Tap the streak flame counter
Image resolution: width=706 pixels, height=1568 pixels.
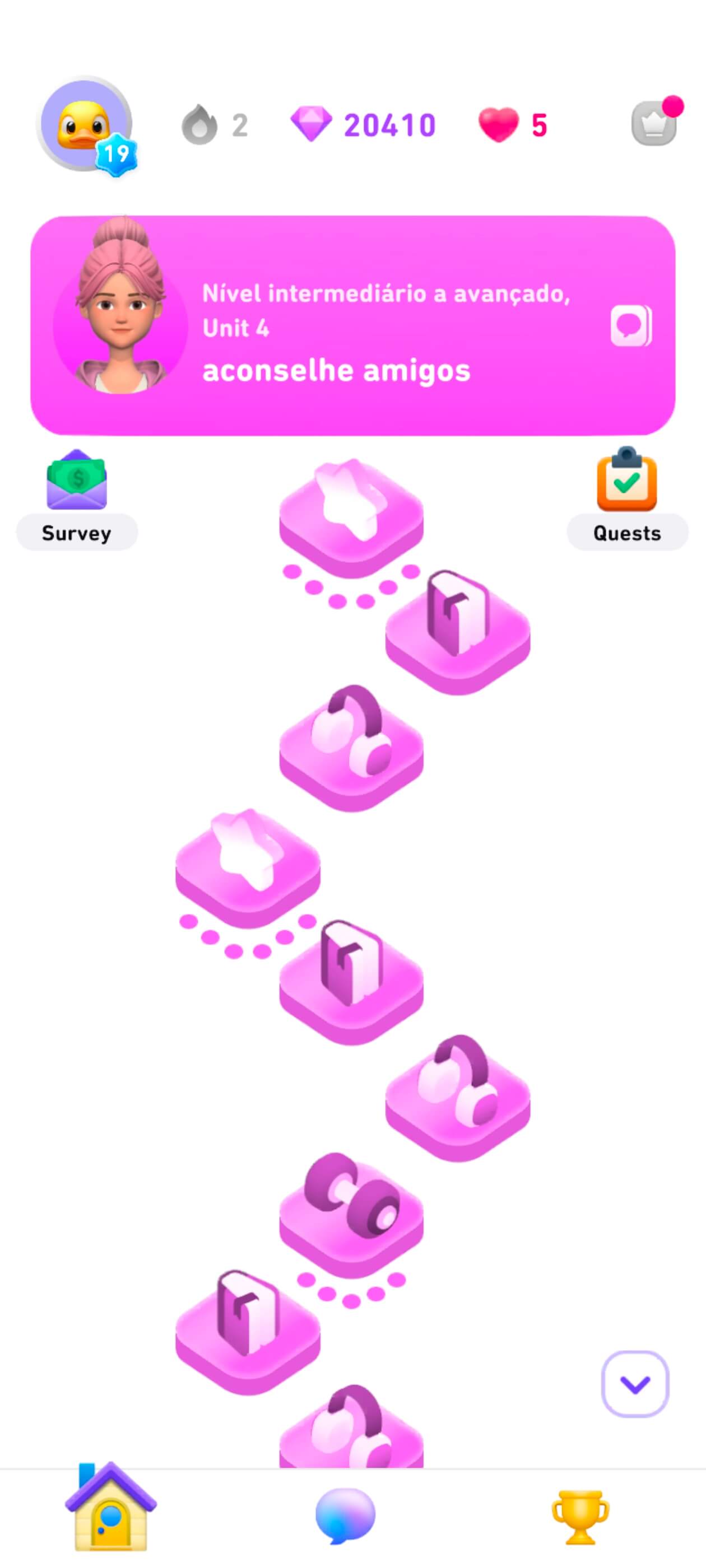click(x=215, y=125)
